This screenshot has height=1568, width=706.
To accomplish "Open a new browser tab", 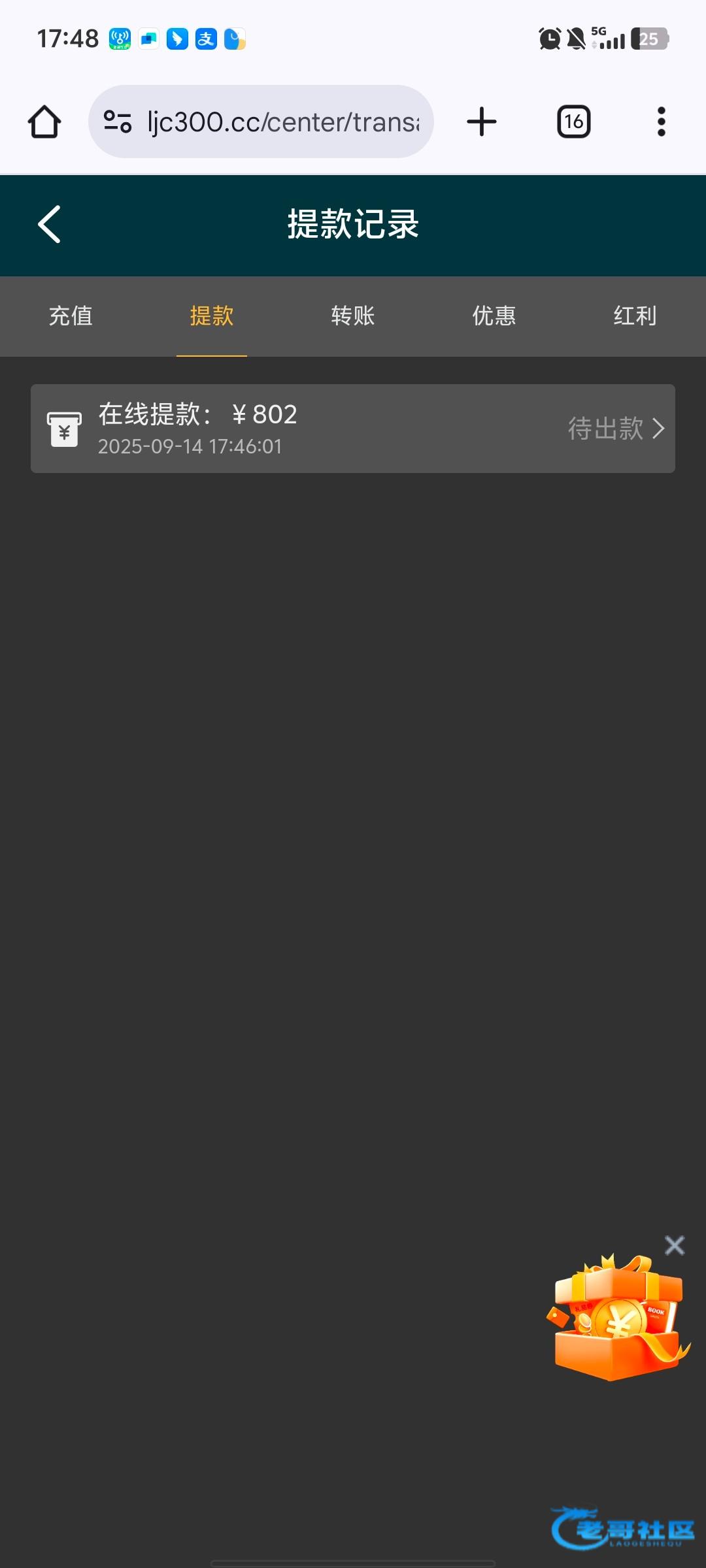I will pyautogui.click(x=482, y=122).
